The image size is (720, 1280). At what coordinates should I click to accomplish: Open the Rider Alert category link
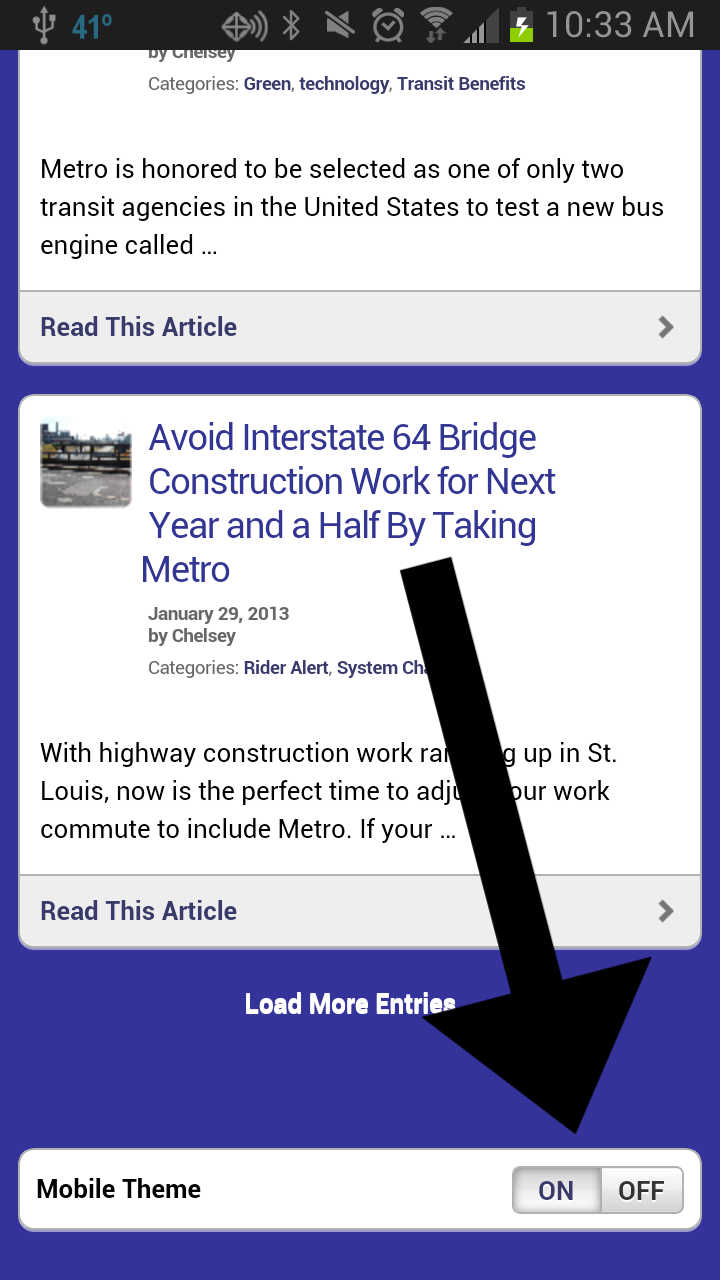click(x=286, y=668)
